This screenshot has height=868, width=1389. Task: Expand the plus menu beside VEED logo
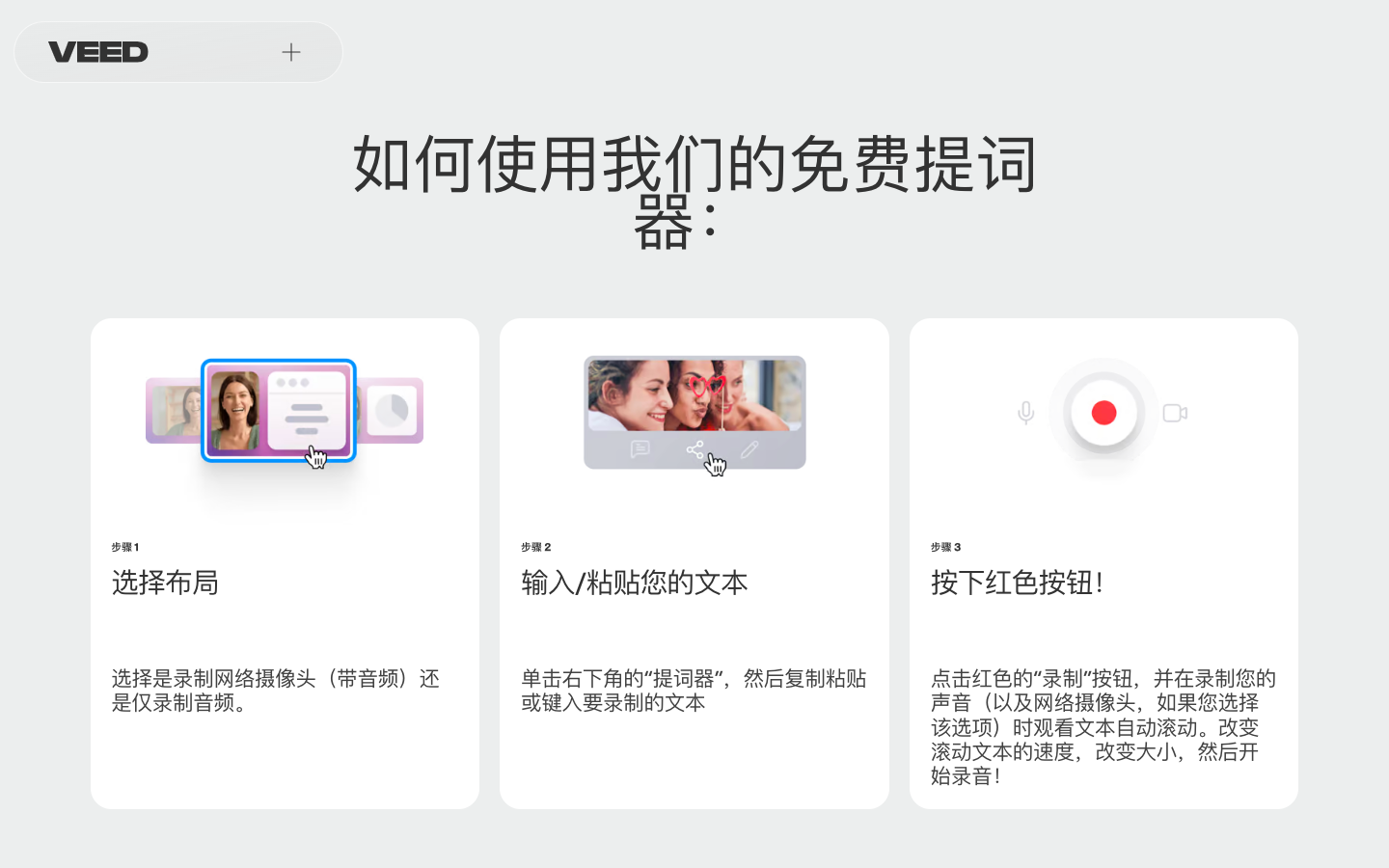click(x=291, y=52)
